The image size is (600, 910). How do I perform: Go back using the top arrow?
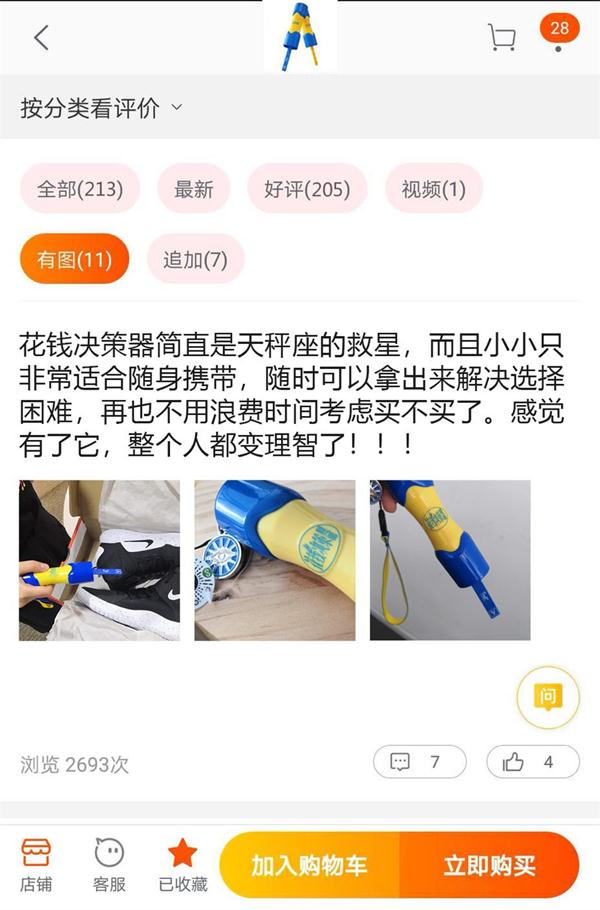(x=41, y=39)
